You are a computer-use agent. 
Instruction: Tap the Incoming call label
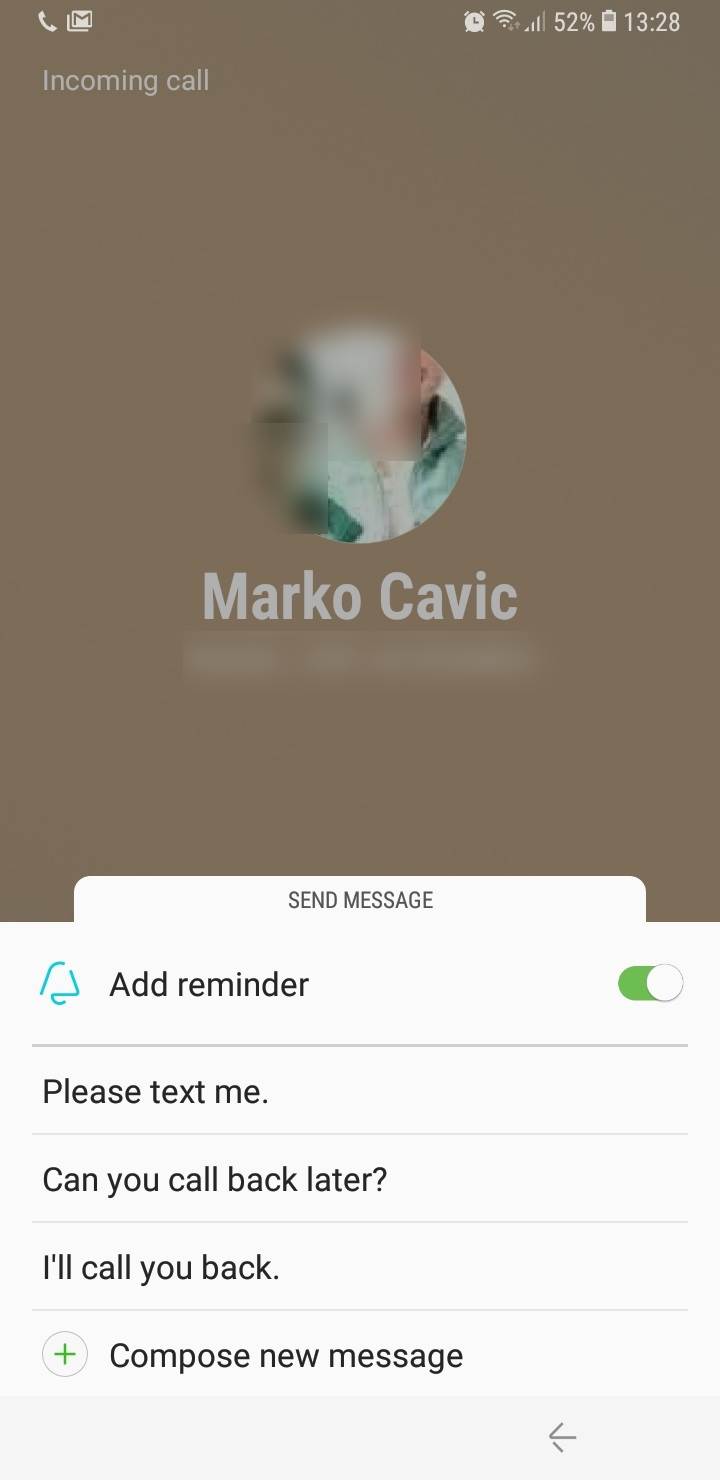(125, 80)
